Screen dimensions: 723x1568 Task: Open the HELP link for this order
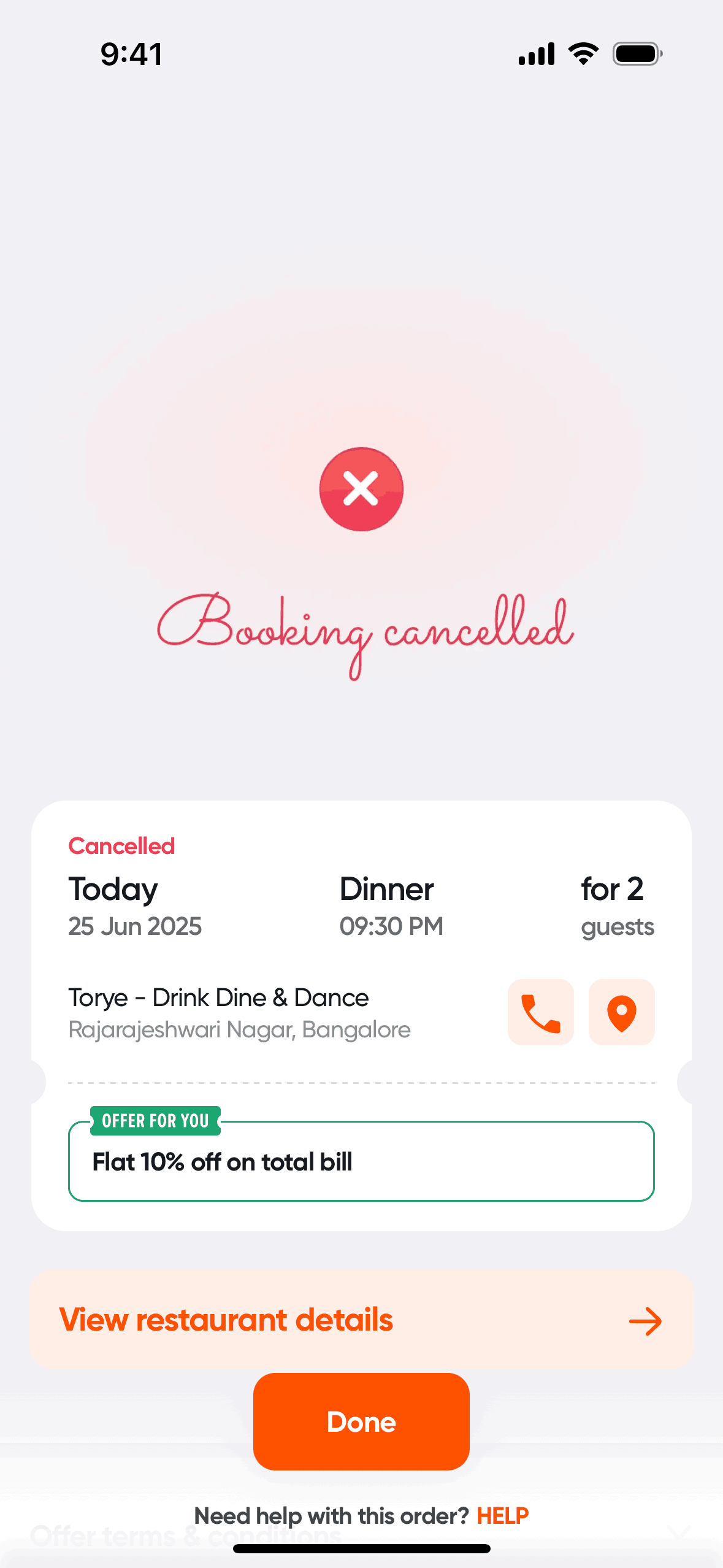(502, 1516)
